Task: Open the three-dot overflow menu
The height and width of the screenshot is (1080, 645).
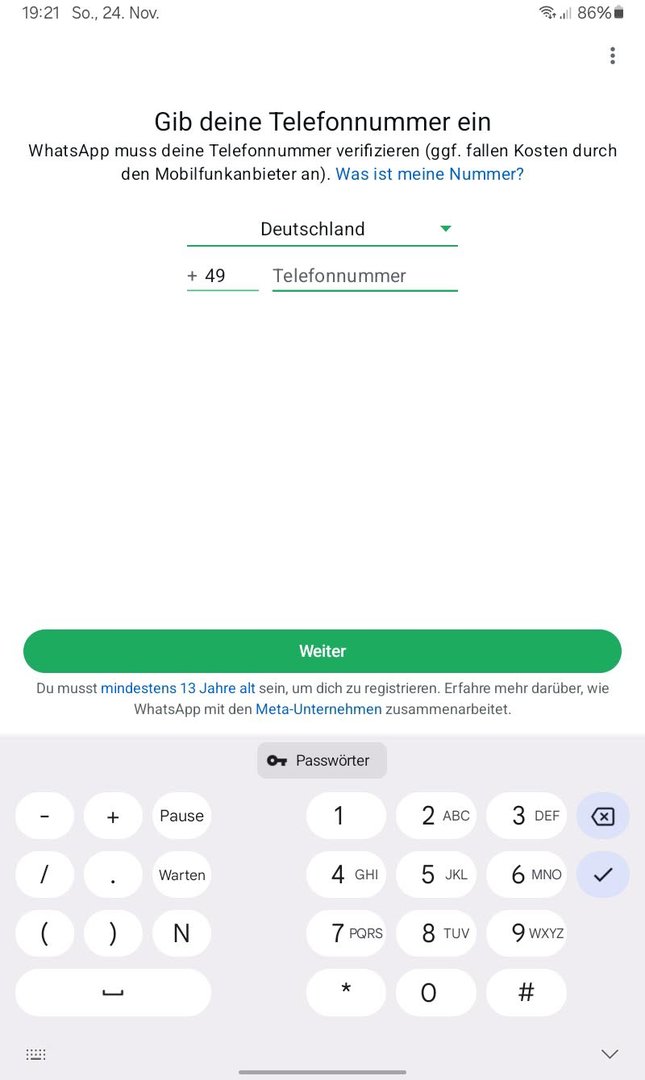Action: (x=612, y=56)
